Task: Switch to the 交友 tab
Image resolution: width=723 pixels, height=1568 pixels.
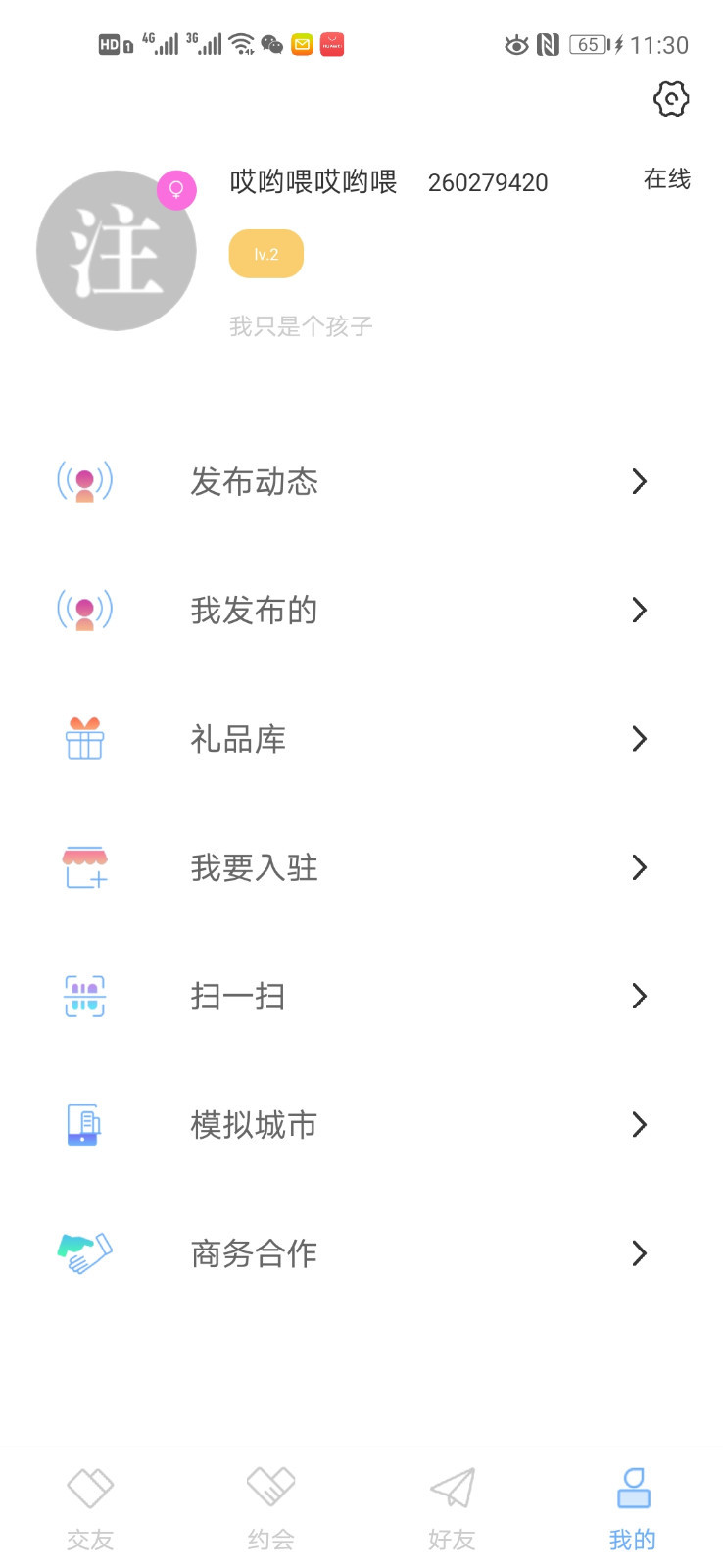Action: click(x=90, y=1506)
